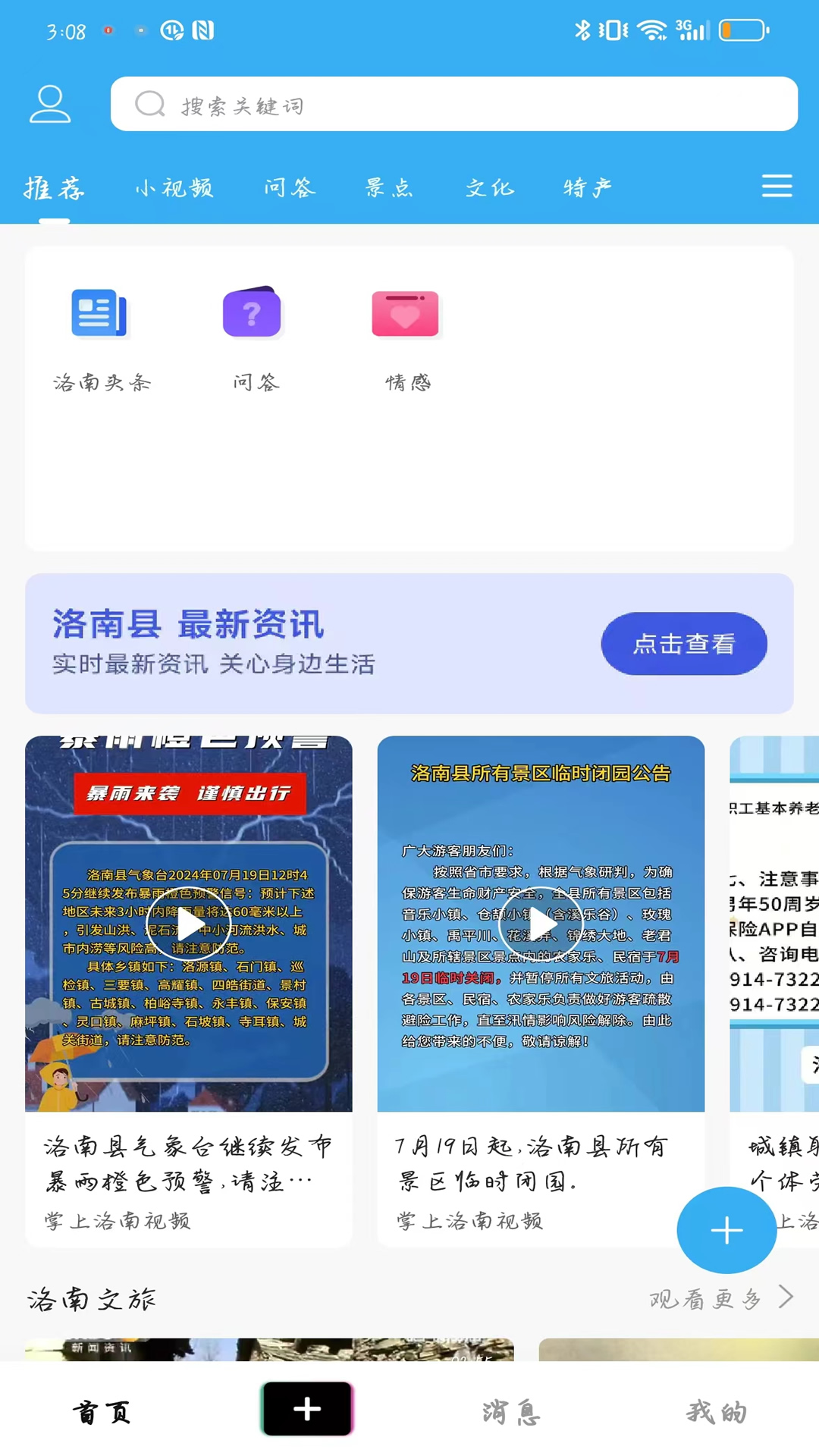
Task: Tap the blue floating plus button
Action: (726, 1230)
